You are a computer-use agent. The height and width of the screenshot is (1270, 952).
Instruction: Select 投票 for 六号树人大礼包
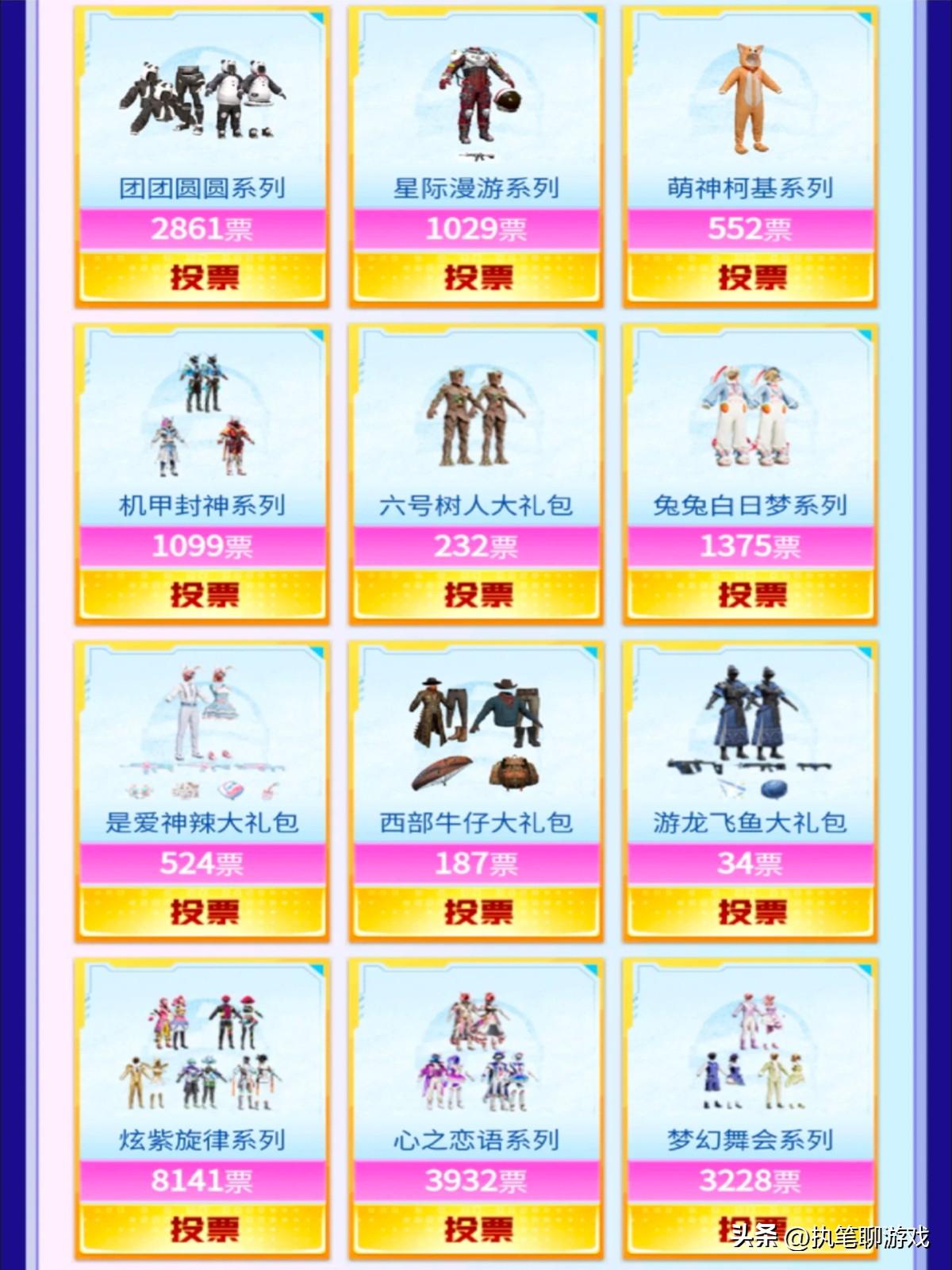(477, 595)
